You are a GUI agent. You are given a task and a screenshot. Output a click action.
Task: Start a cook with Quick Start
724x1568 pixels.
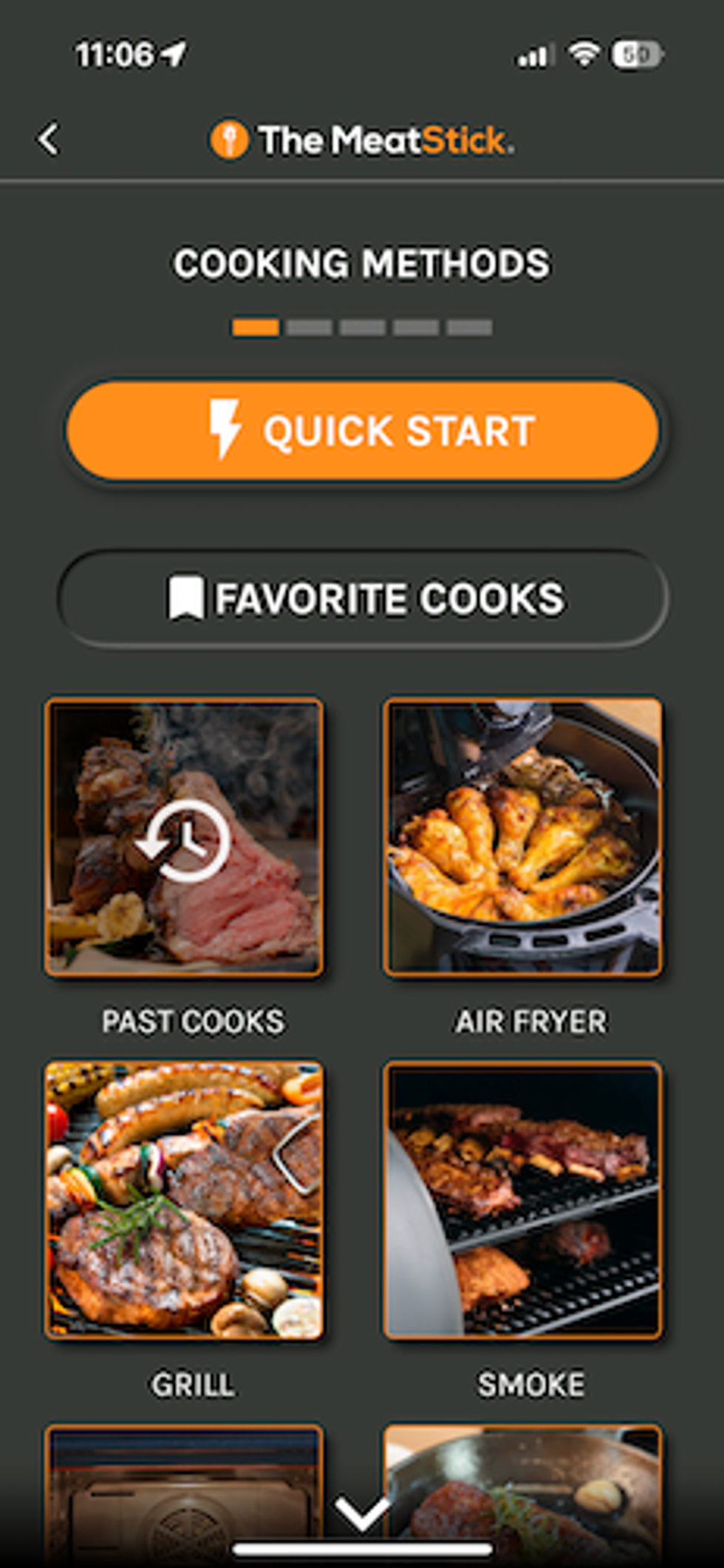362,430
